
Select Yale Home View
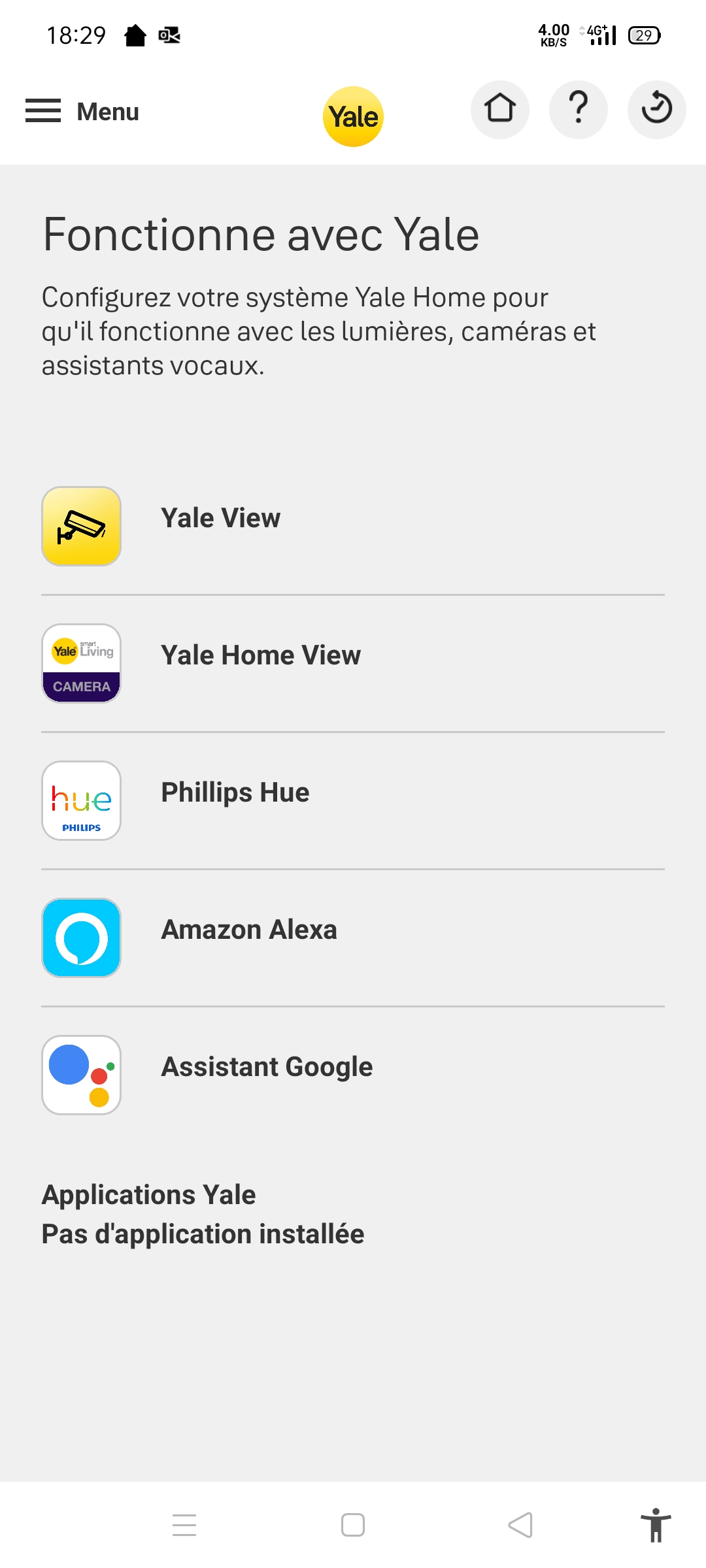pos(353,663)
